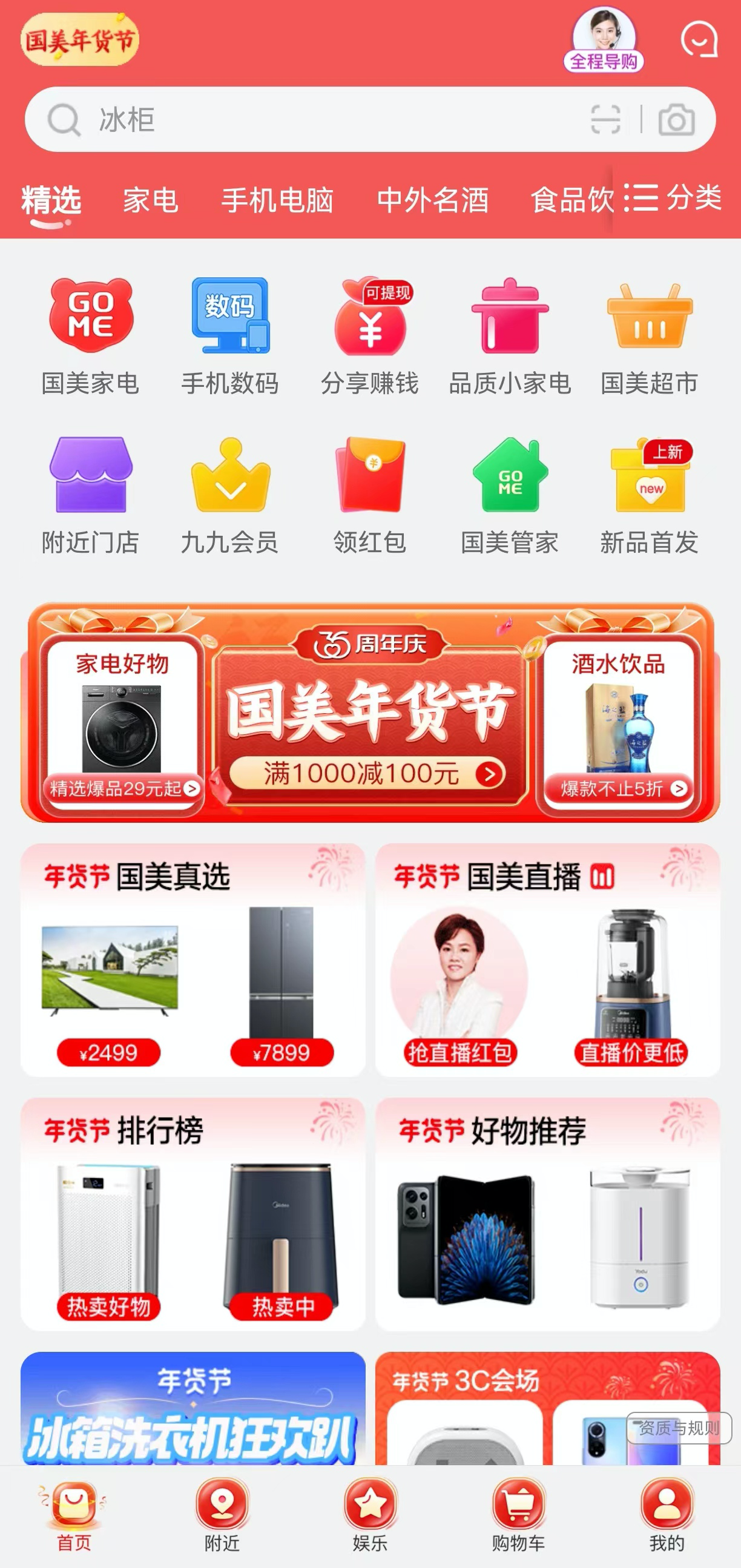Select the 中外名酒 tab
This screenshot has height=1568, width=741.
[x=432, y=200]
